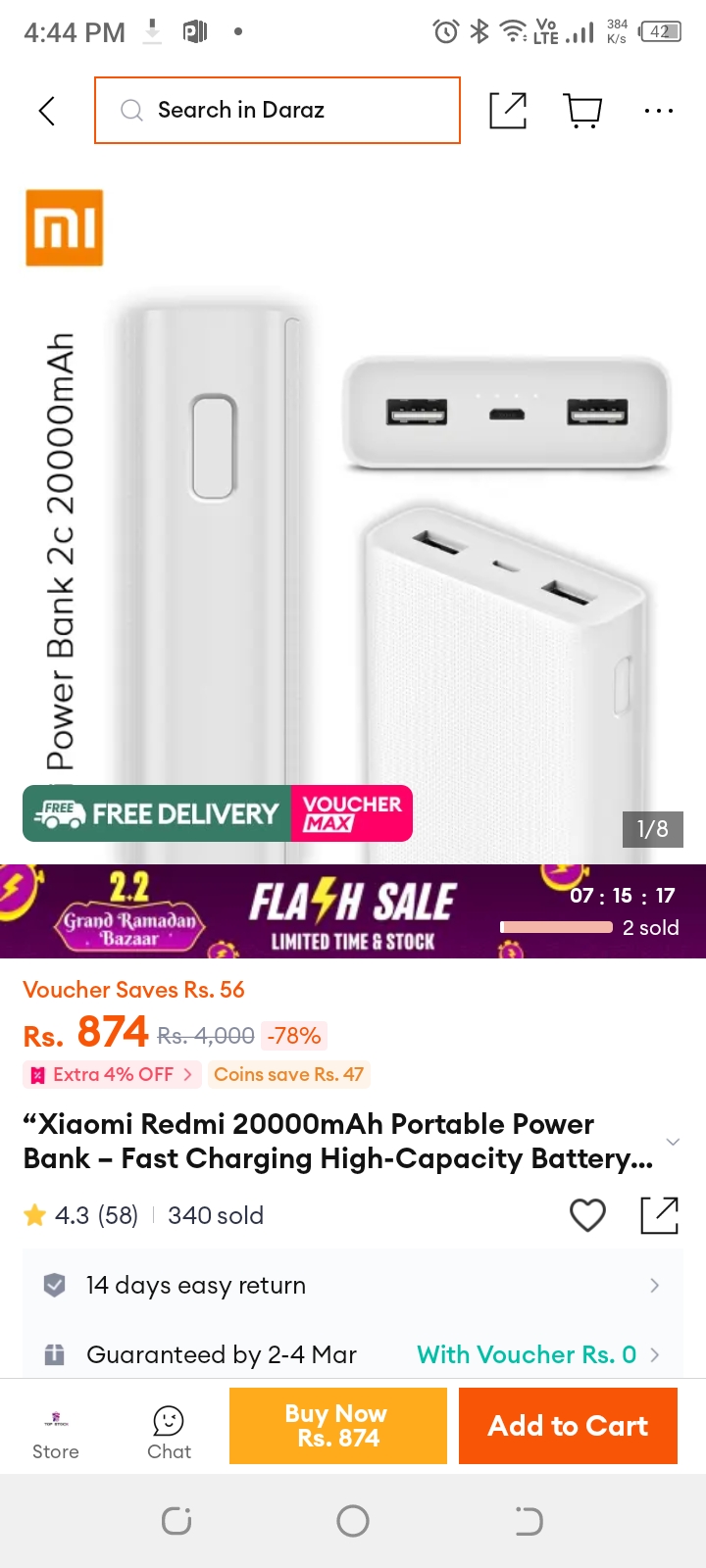Image resolution: width=706 pixels, height=1568 pixels.
Task: Share the product from the top bar
Action: (x=508, y=111)
